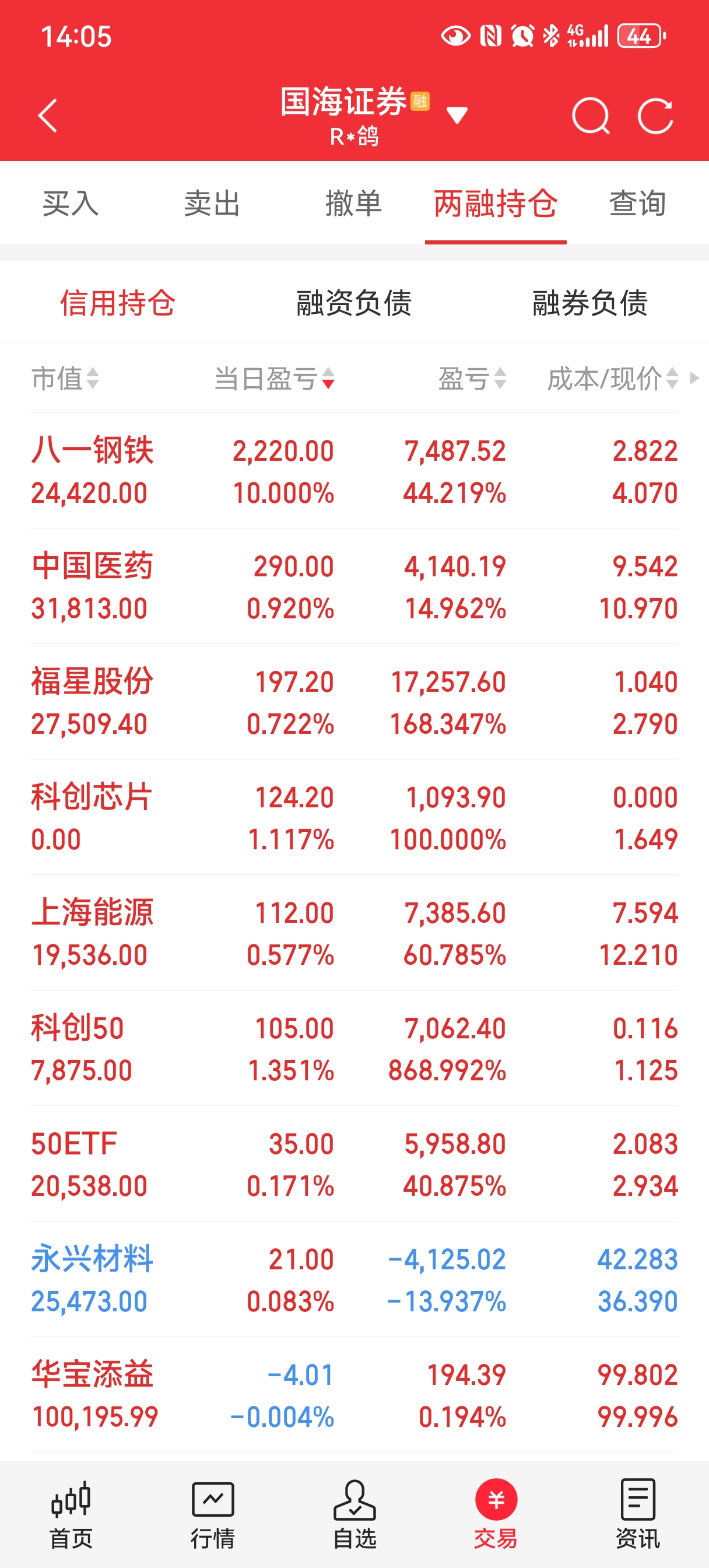Sort holdings by 成本/现价
This screenshot has height=1568, width=709.
click(612, 379)
